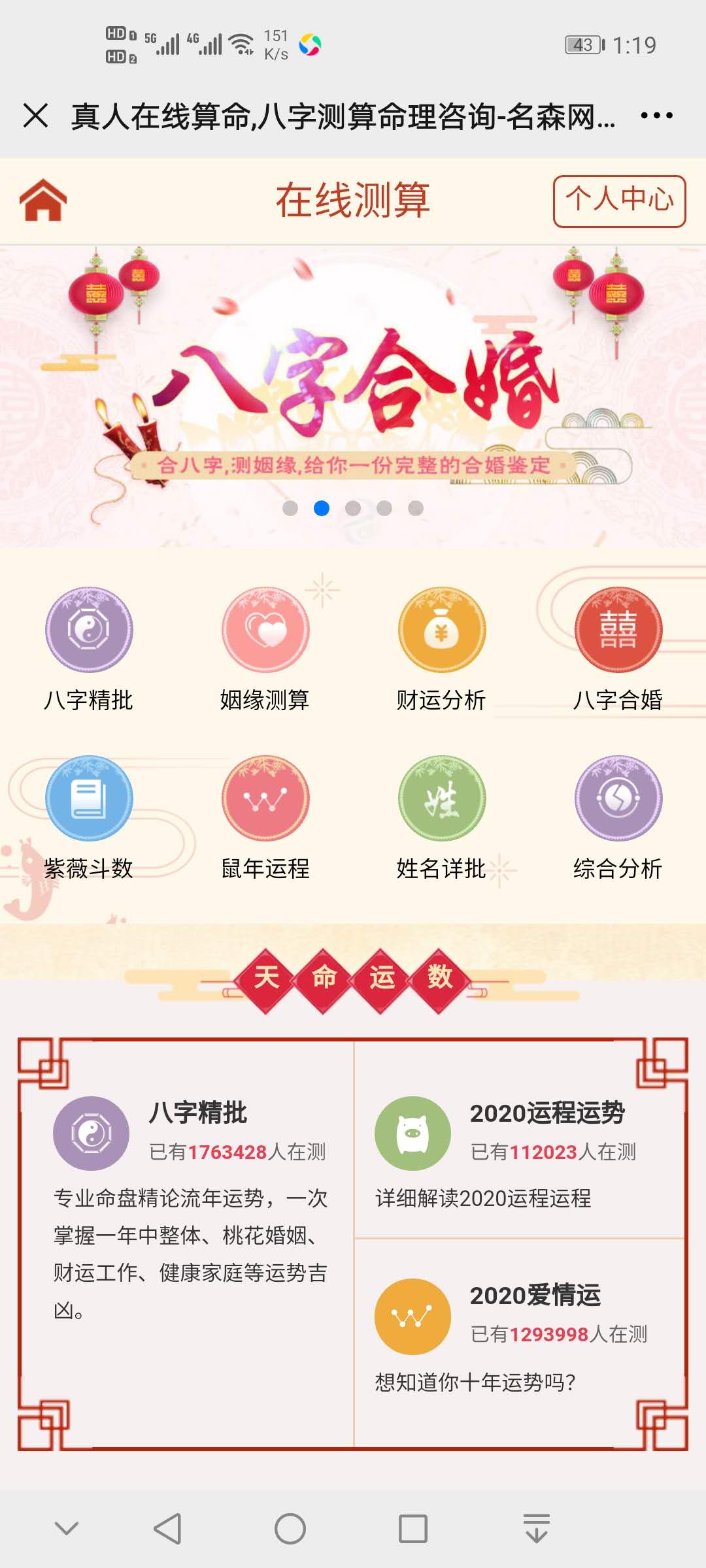The width and height of the screenshot is (706, 1568).
Task: Open 综合分析
Action: point(618,817)
